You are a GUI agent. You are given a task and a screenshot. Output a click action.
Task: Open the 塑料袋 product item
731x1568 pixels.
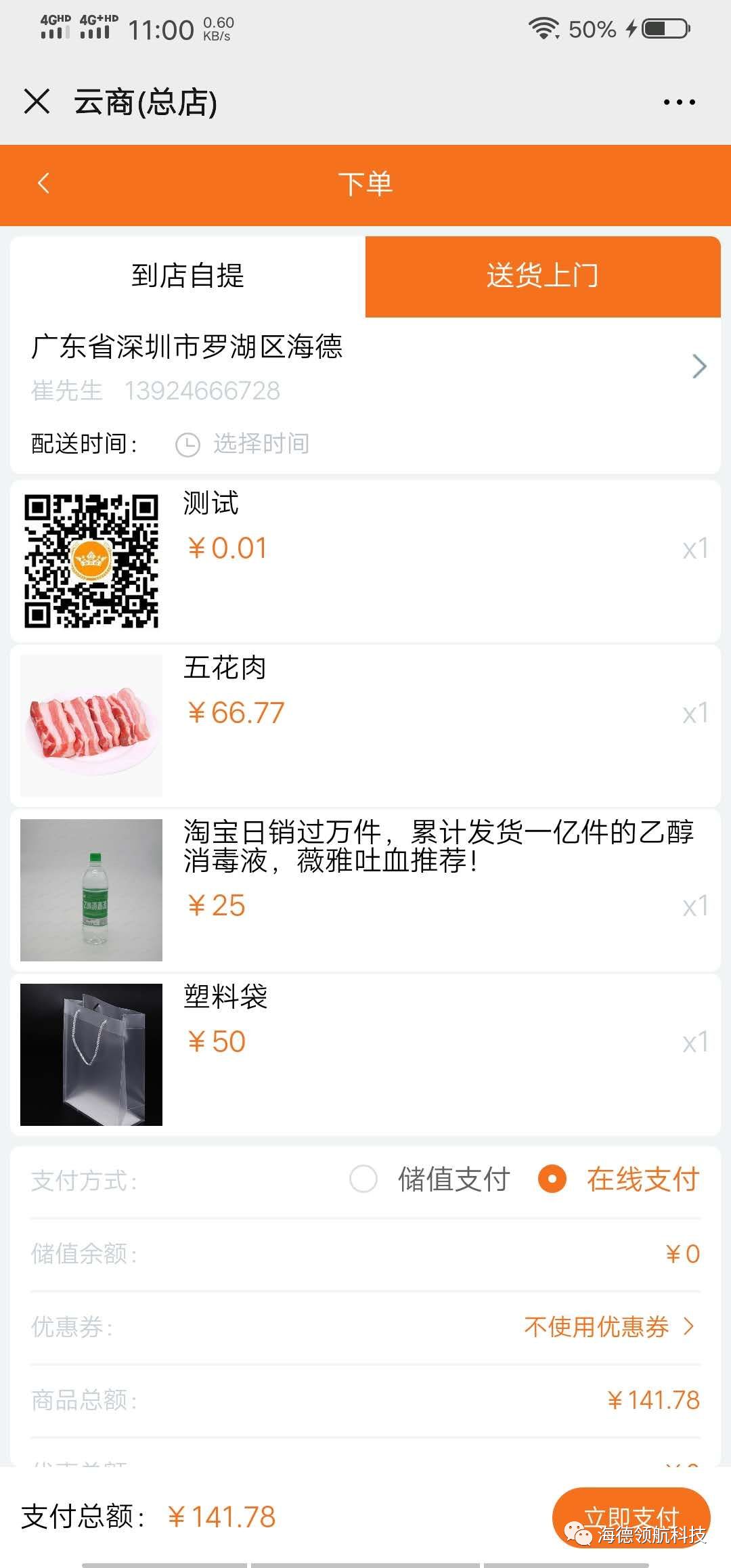click(365, 1054)
